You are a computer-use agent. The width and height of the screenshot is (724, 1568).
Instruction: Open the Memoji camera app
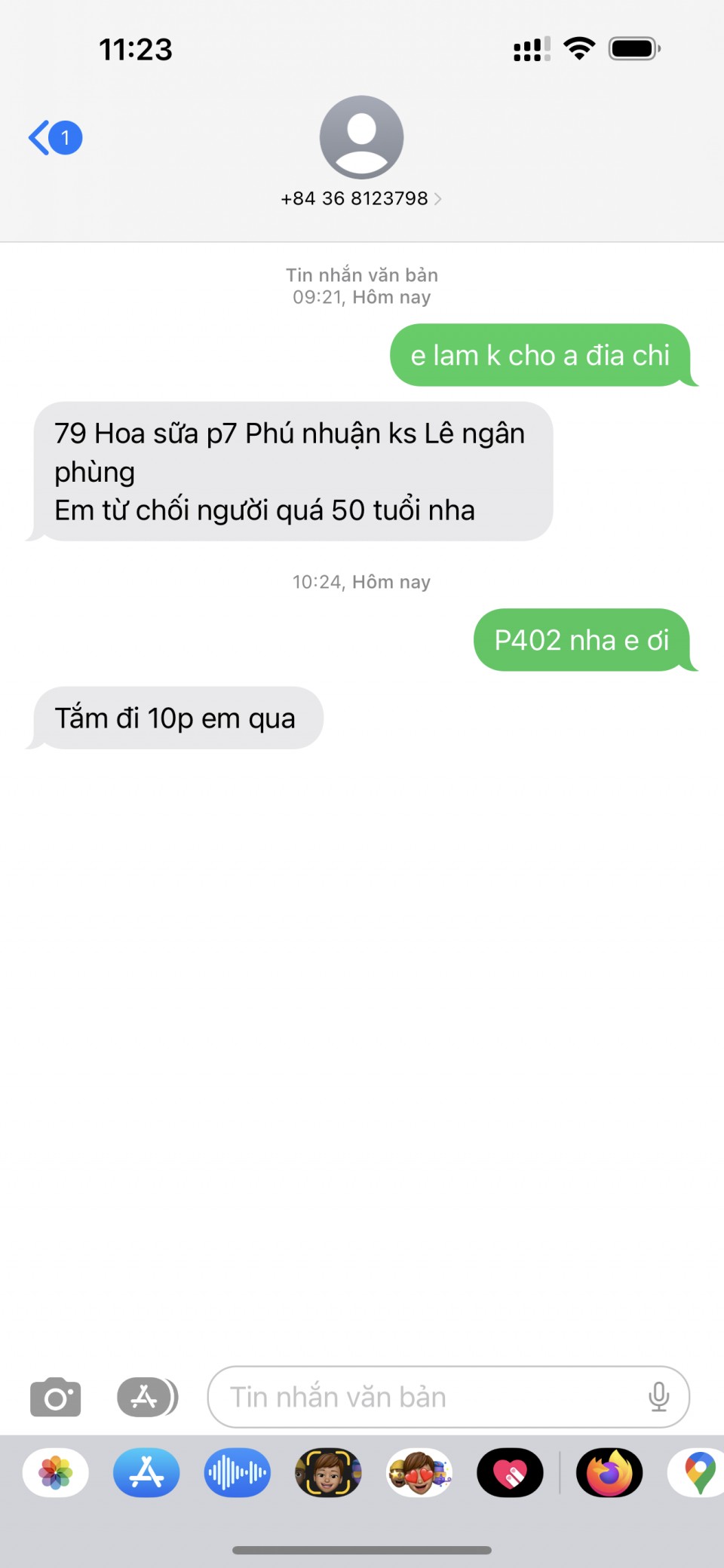point(328,1472)
